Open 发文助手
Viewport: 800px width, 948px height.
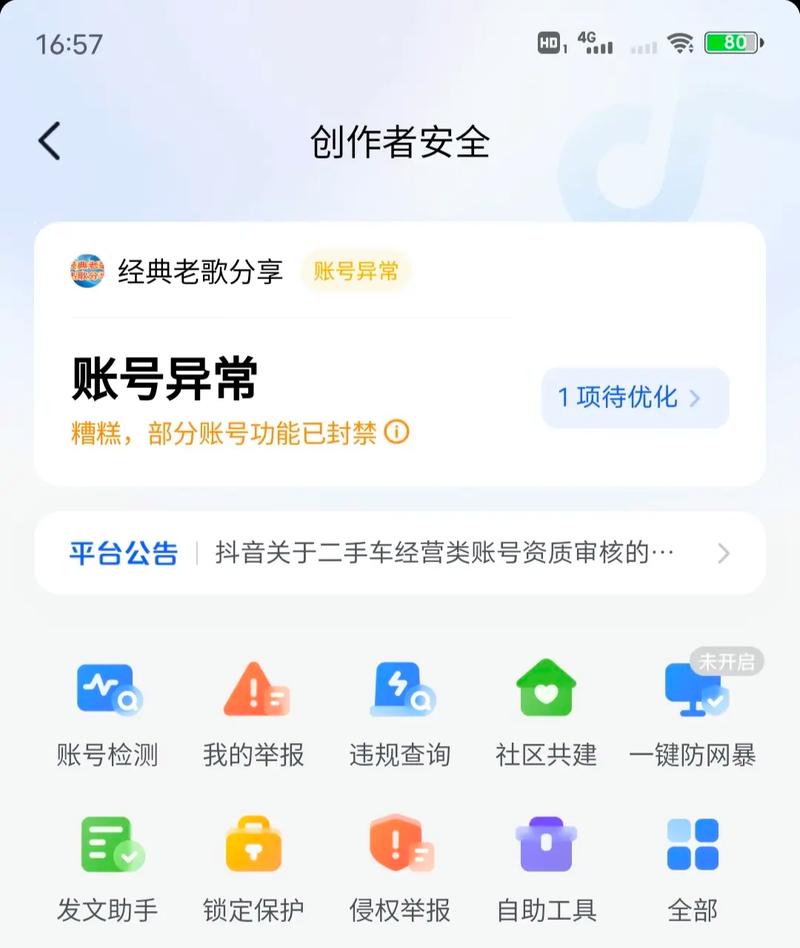pyautogui.click(x=108, y=868)
